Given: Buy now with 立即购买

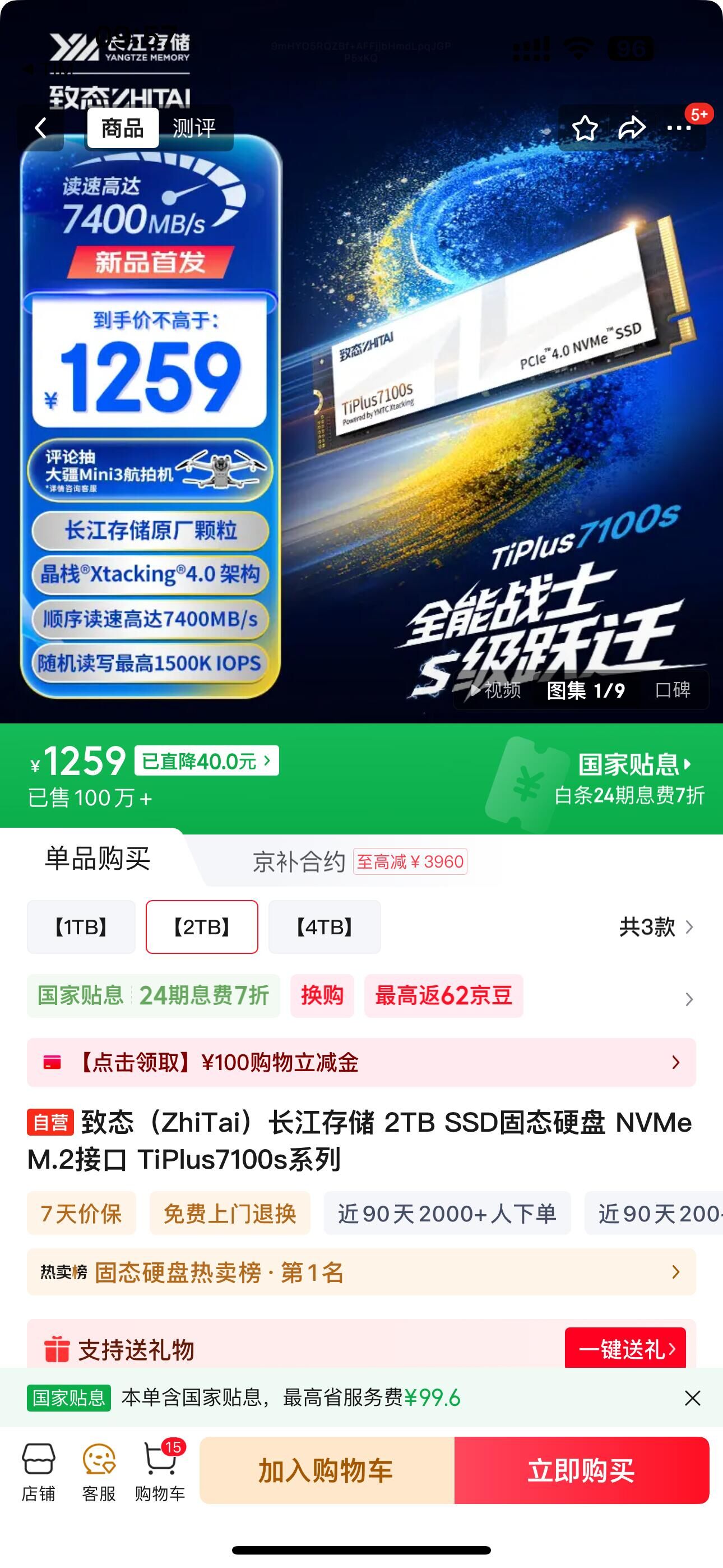Looking at the screenshot, I should [581, 1470].
